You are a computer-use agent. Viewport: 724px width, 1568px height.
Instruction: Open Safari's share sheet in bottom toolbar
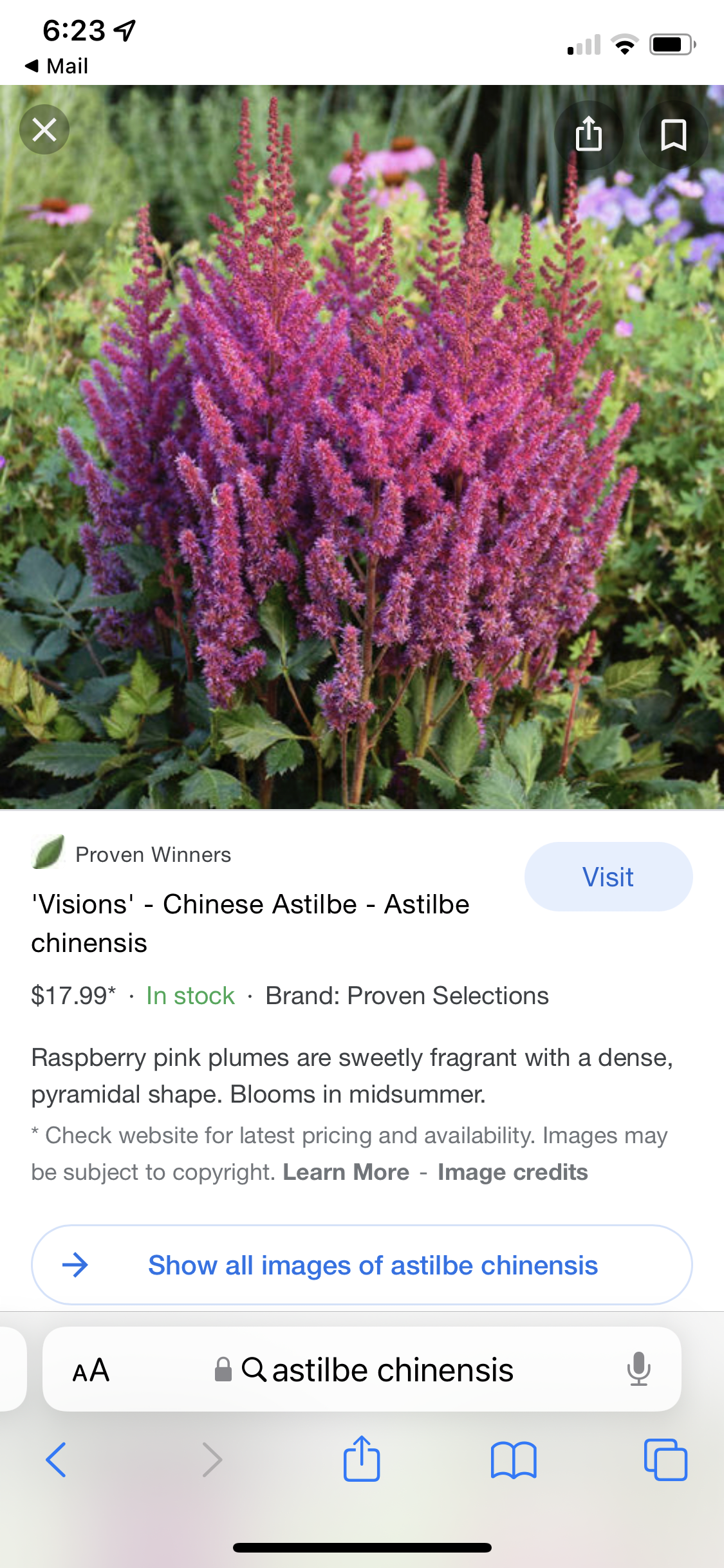(362, 1460)
